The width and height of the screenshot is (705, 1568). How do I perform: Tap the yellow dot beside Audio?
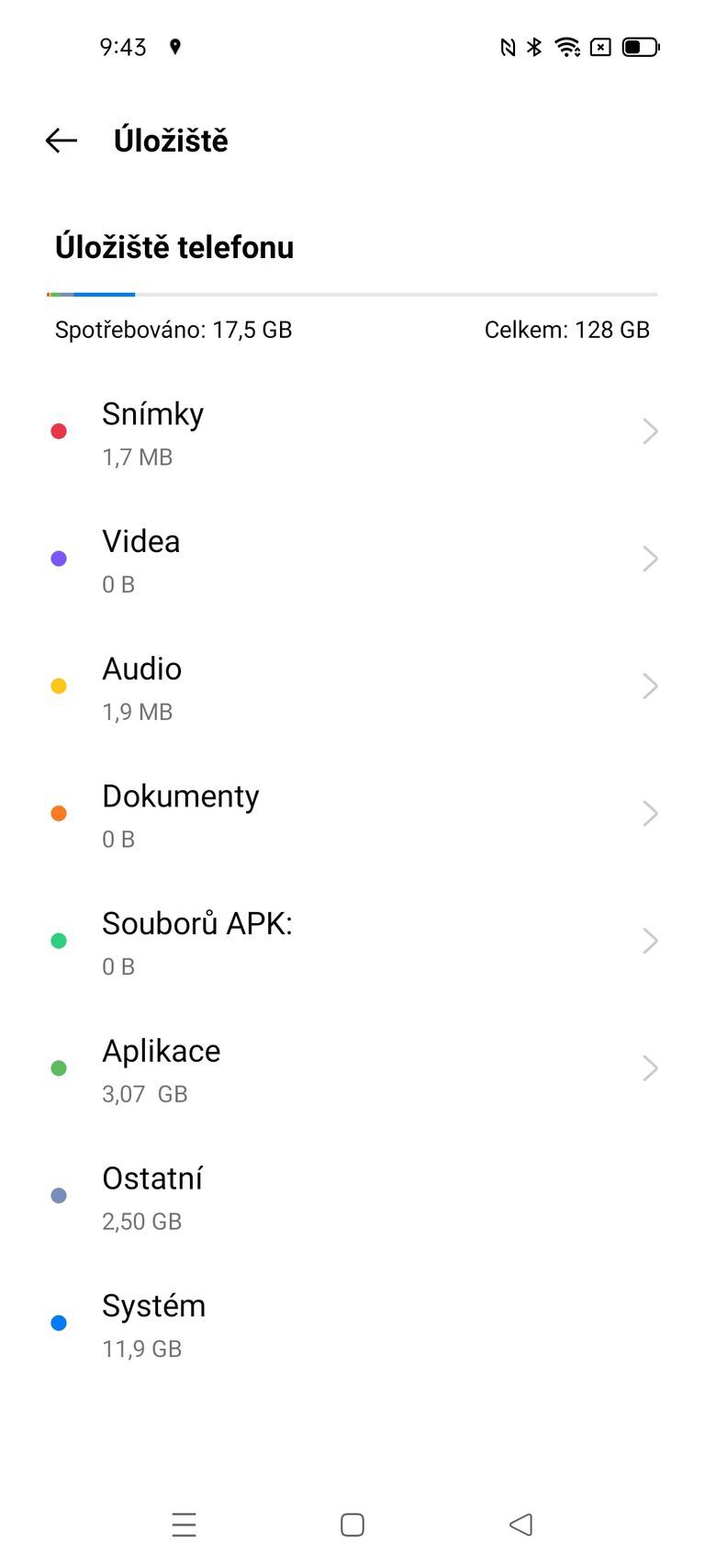pyautogui.click(x=59, y=685)
